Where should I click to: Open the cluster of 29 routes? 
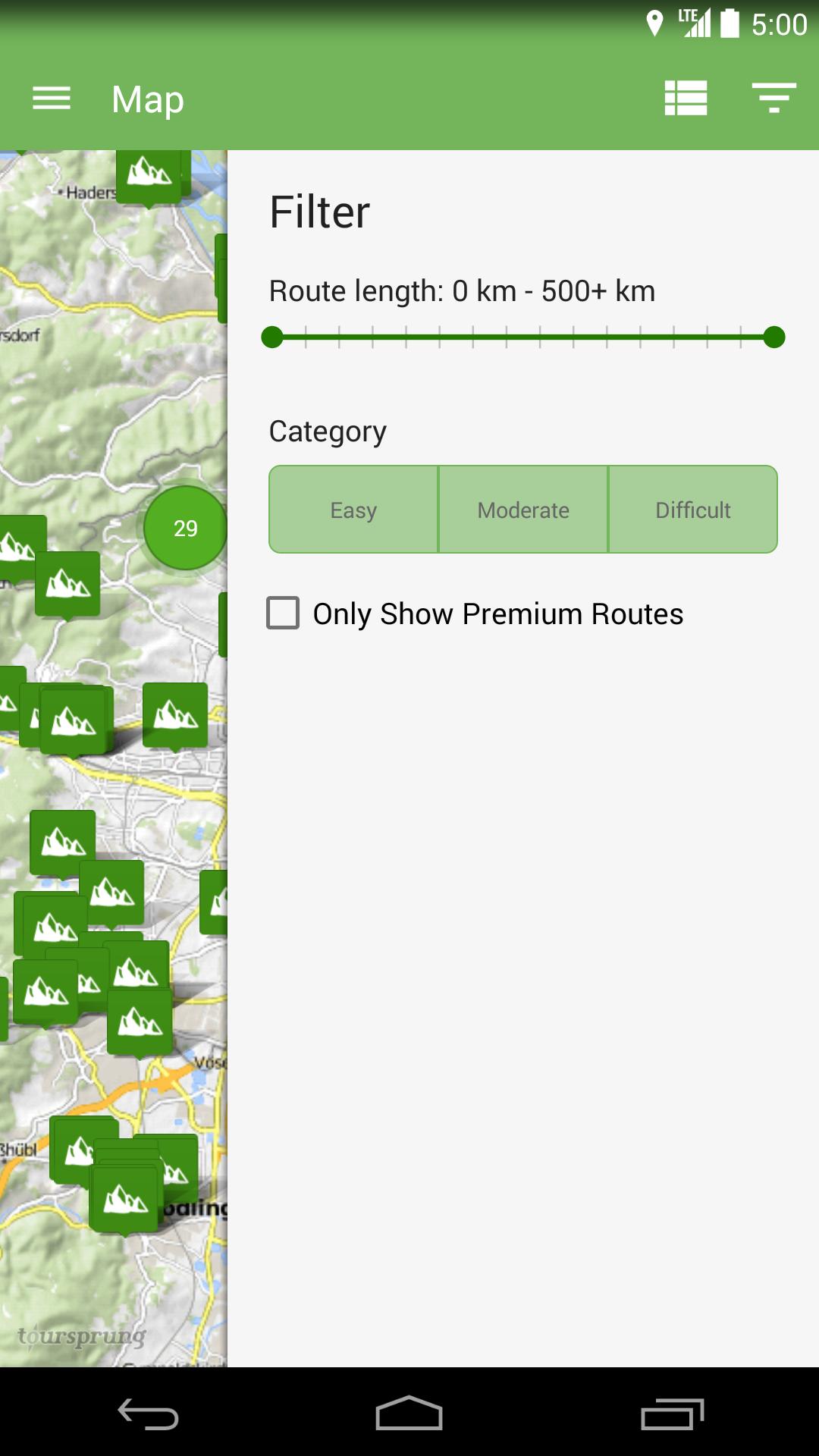click(x=185, y=528)
